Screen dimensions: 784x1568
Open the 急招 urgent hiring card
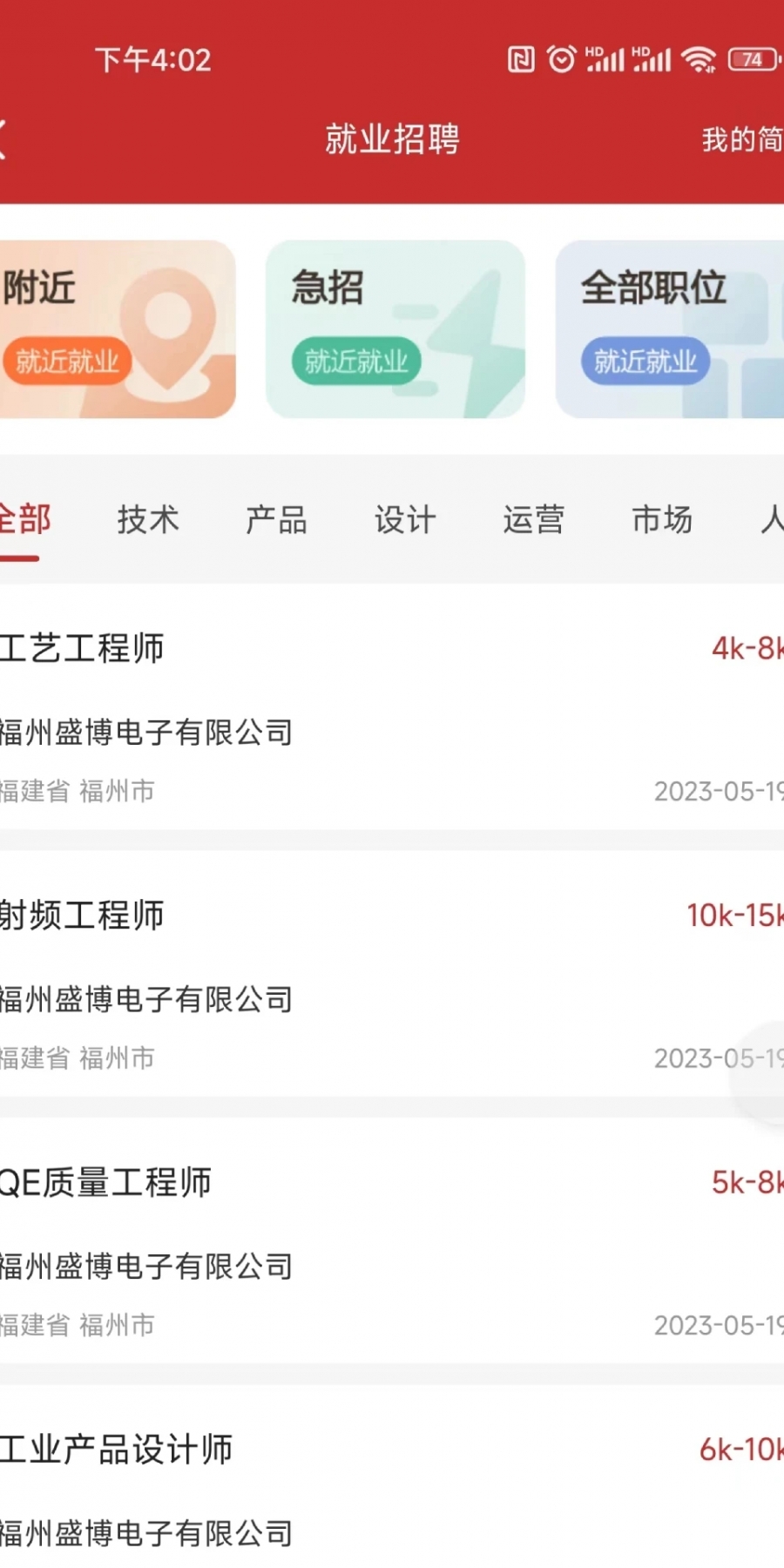395,329
